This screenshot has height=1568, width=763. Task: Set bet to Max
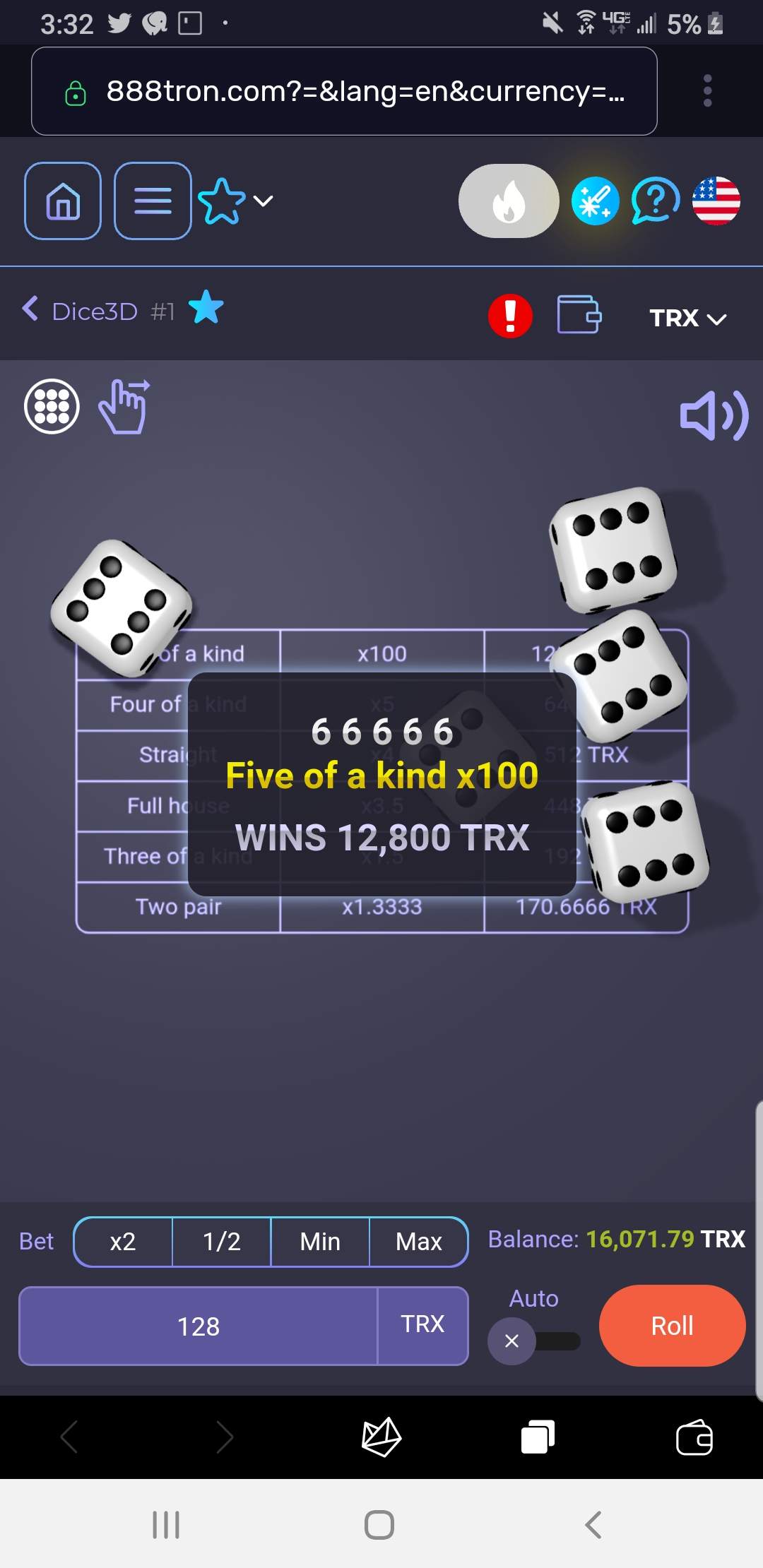[x=418, y=1241]
